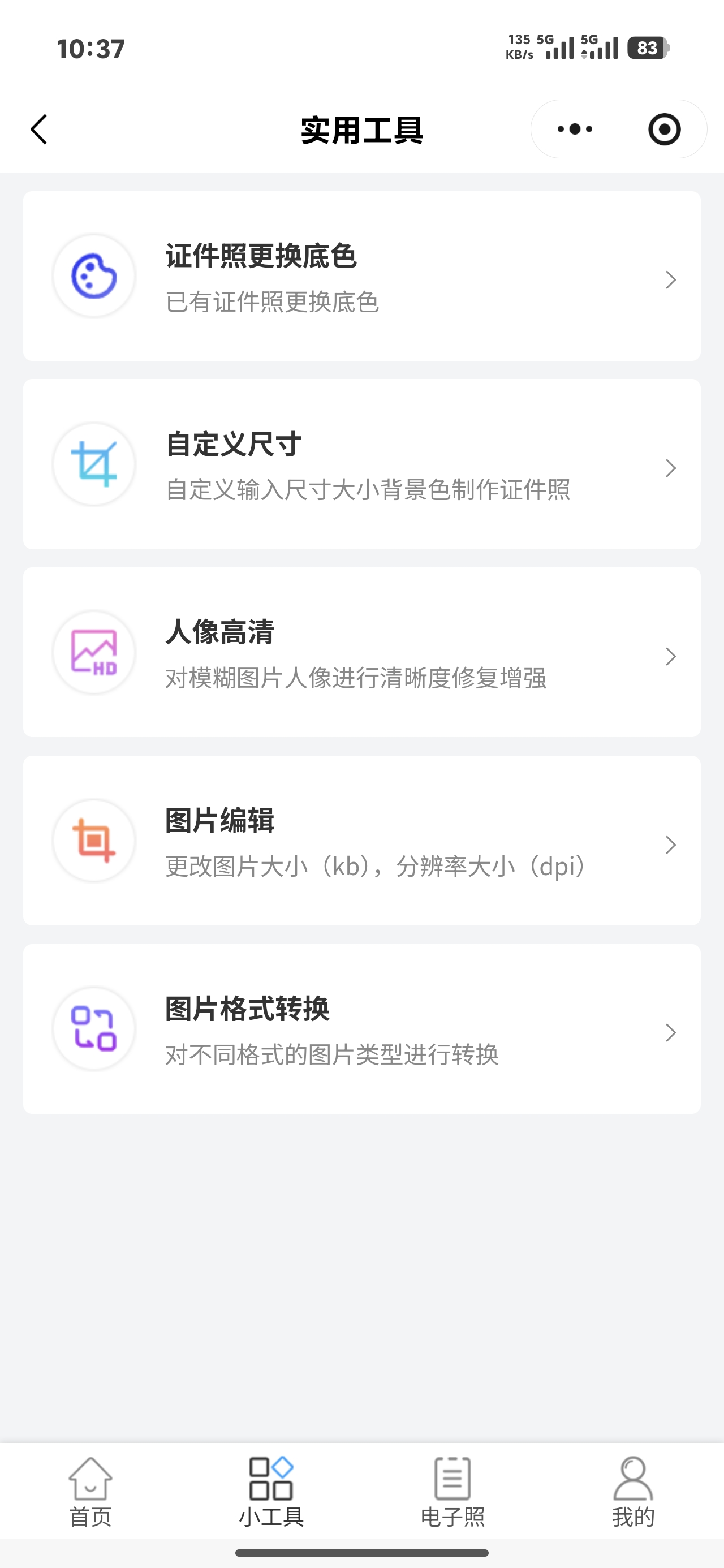
Task: Open 图片编辑 to resize images
Action: [x=361, y=841]
